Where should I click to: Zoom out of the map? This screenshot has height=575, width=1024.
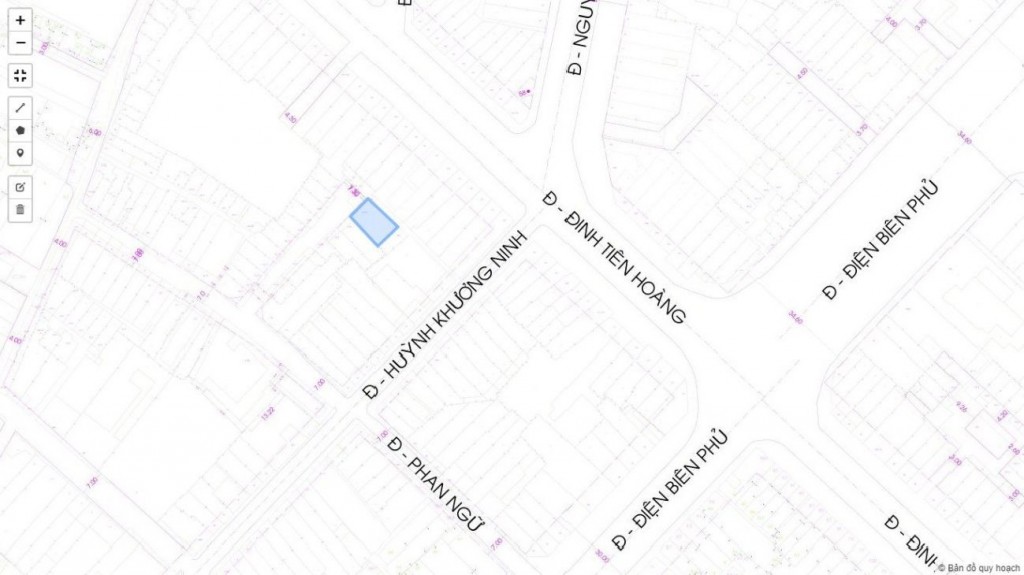[20, 43]
